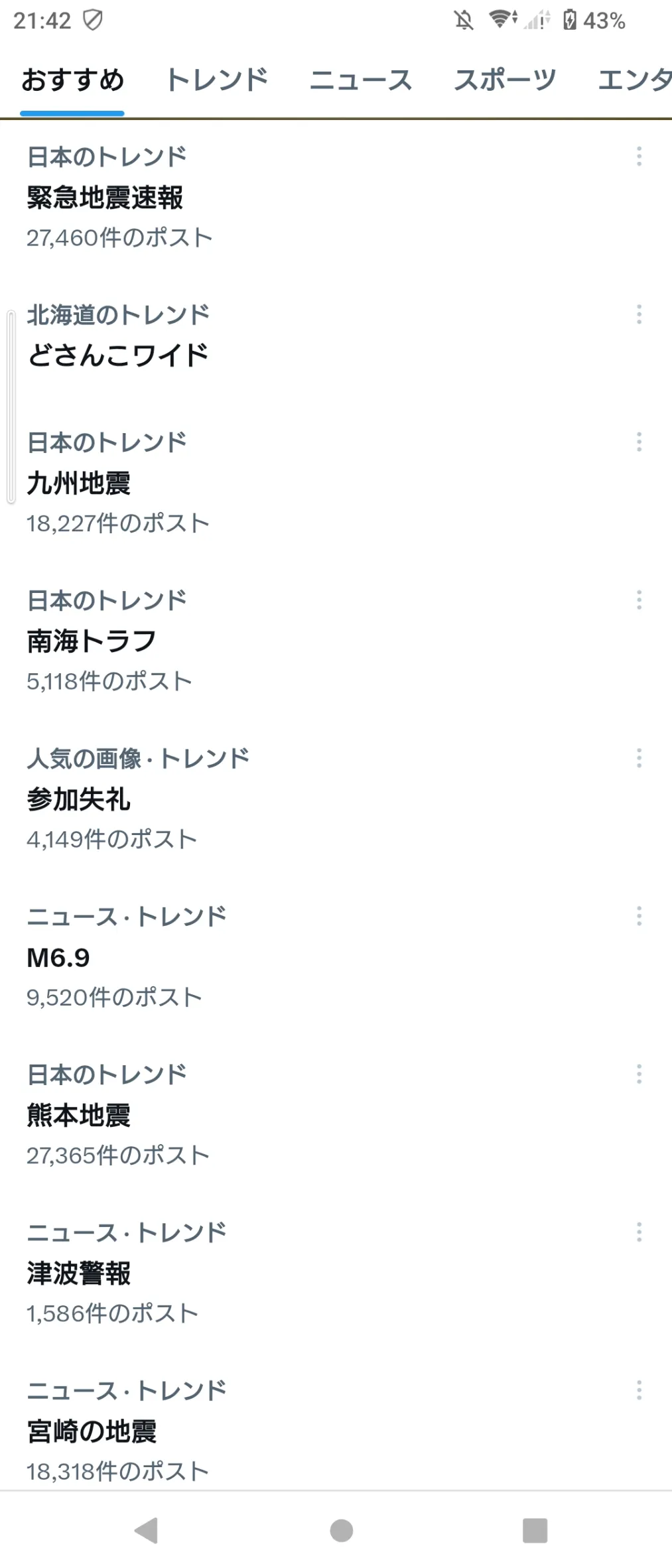Open more options for 熊本地震
The height and width of the screenshot is (1568, 672).
click(639, 1074)
